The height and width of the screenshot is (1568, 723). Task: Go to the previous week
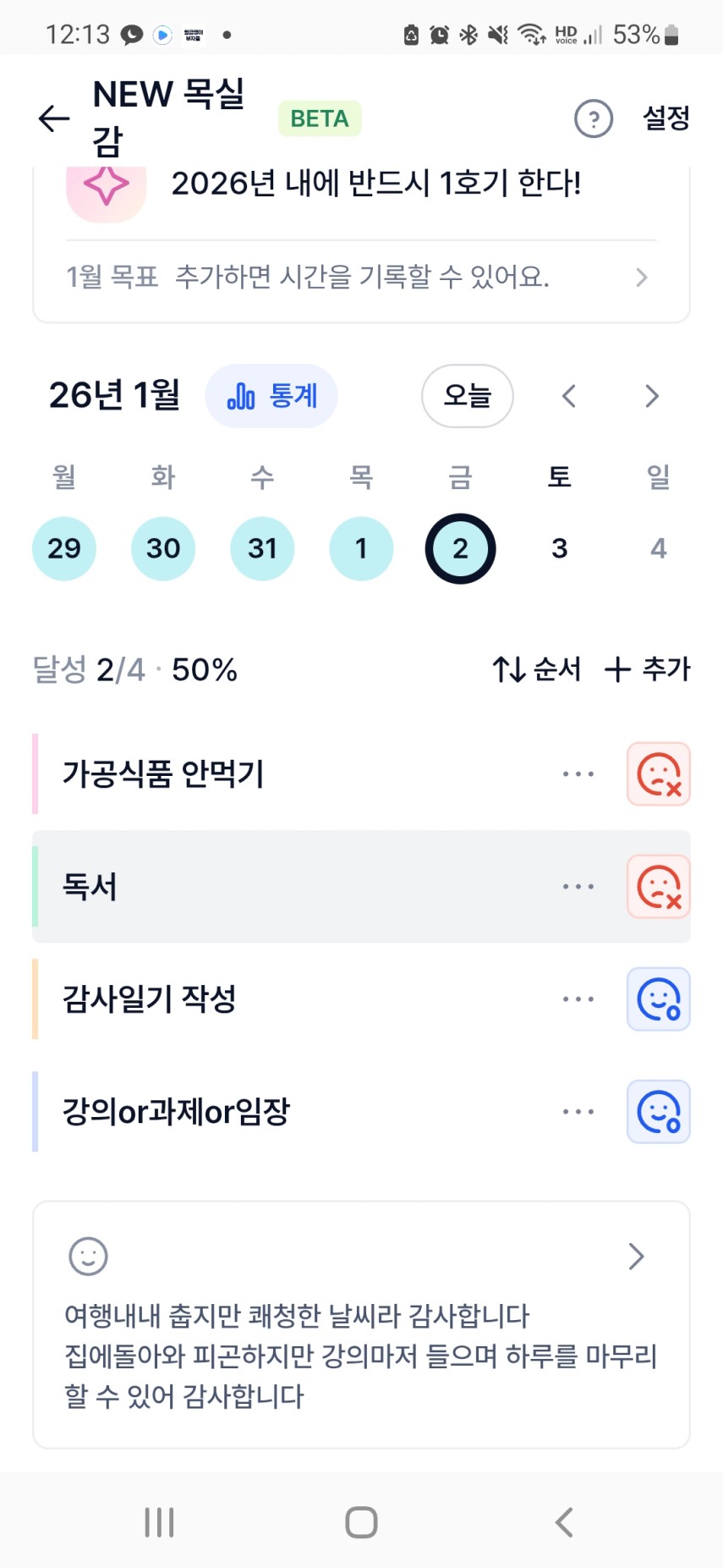(x=569, y=396)
